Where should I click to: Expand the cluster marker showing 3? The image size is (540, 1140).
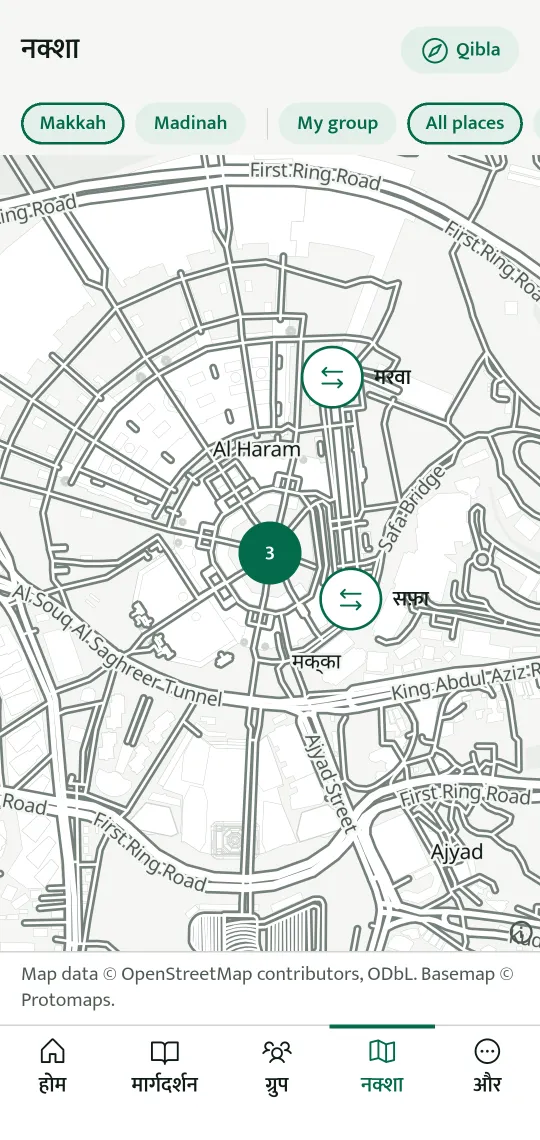[270, 553]
